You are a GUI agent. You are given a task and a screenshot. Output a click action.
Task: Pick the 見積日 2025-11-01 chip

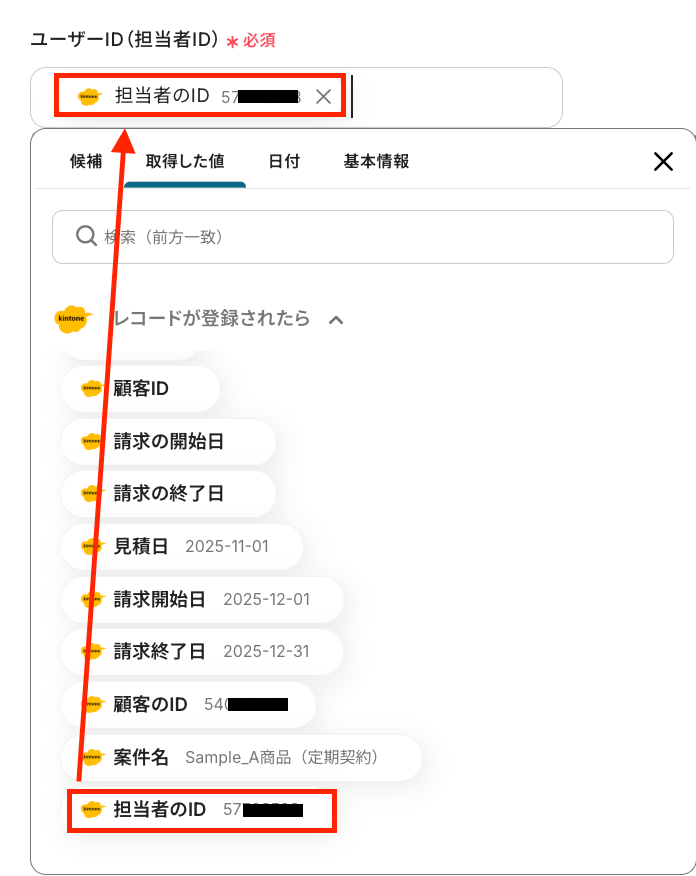click(182, 546)
